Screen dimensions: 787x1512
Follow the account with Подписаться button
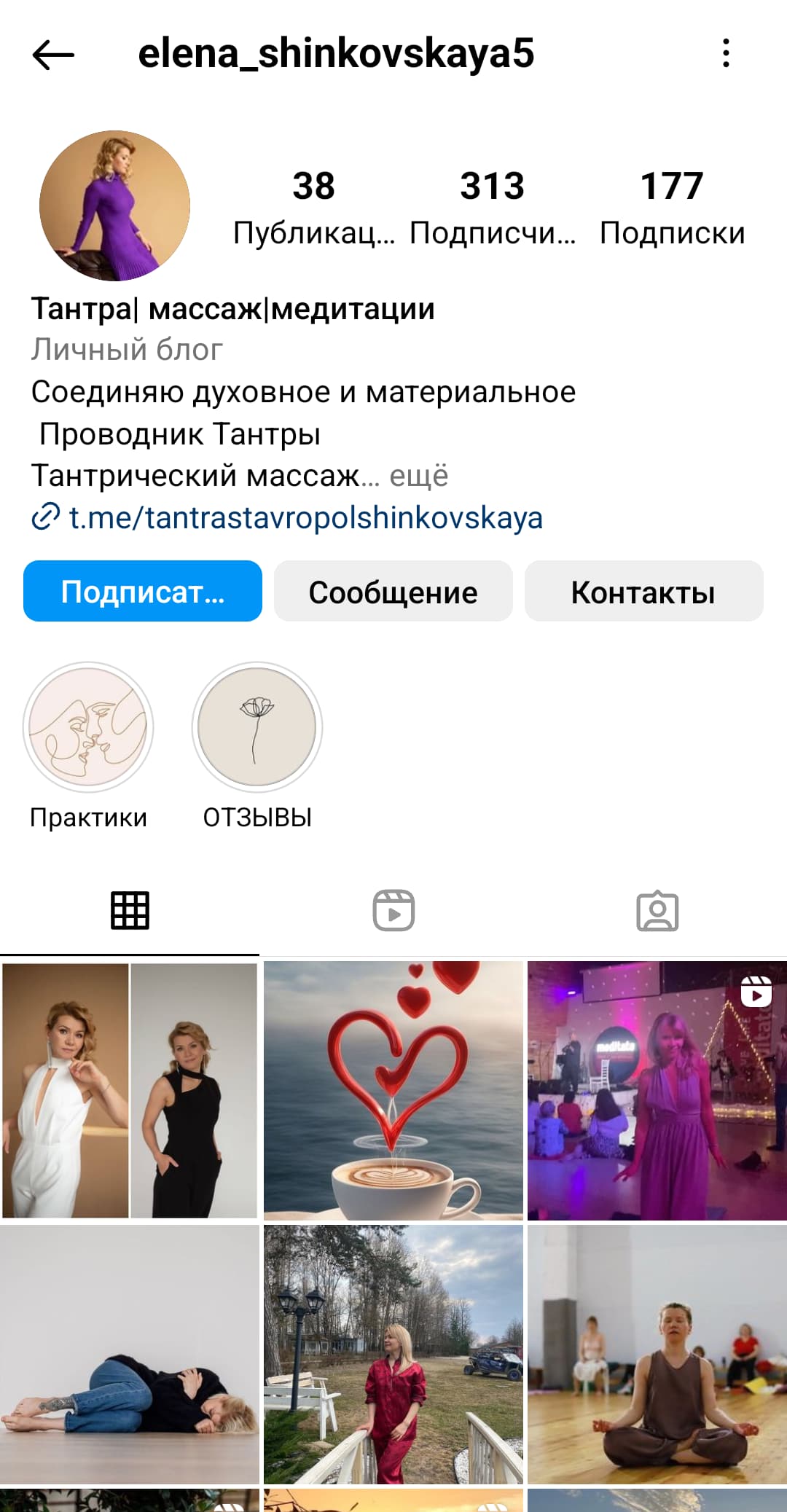[143, 591]
